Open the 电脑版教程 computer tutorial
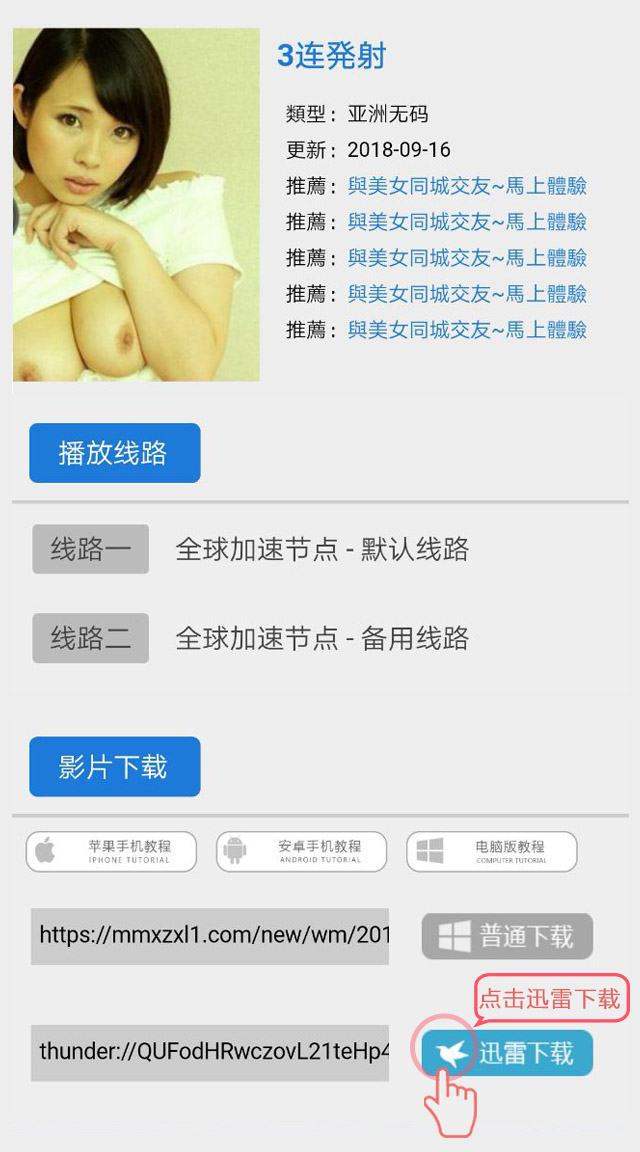Image resolution: width=640 pixels, height=1152 pixels. (492, 852)
